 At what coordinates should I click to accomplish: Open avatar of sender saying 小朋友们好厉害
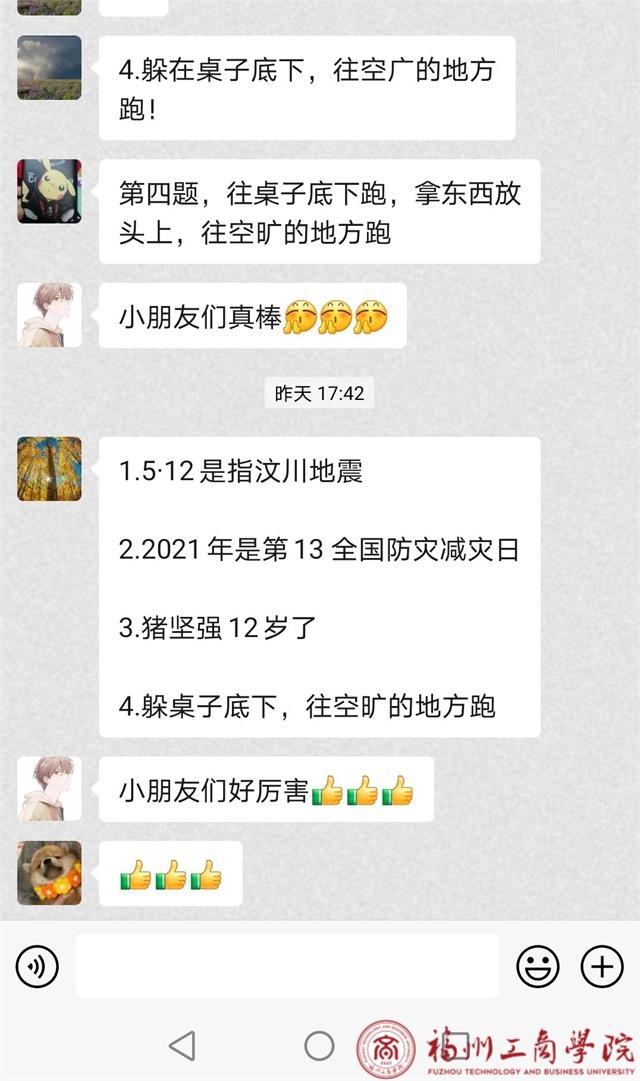pos(49,789)
